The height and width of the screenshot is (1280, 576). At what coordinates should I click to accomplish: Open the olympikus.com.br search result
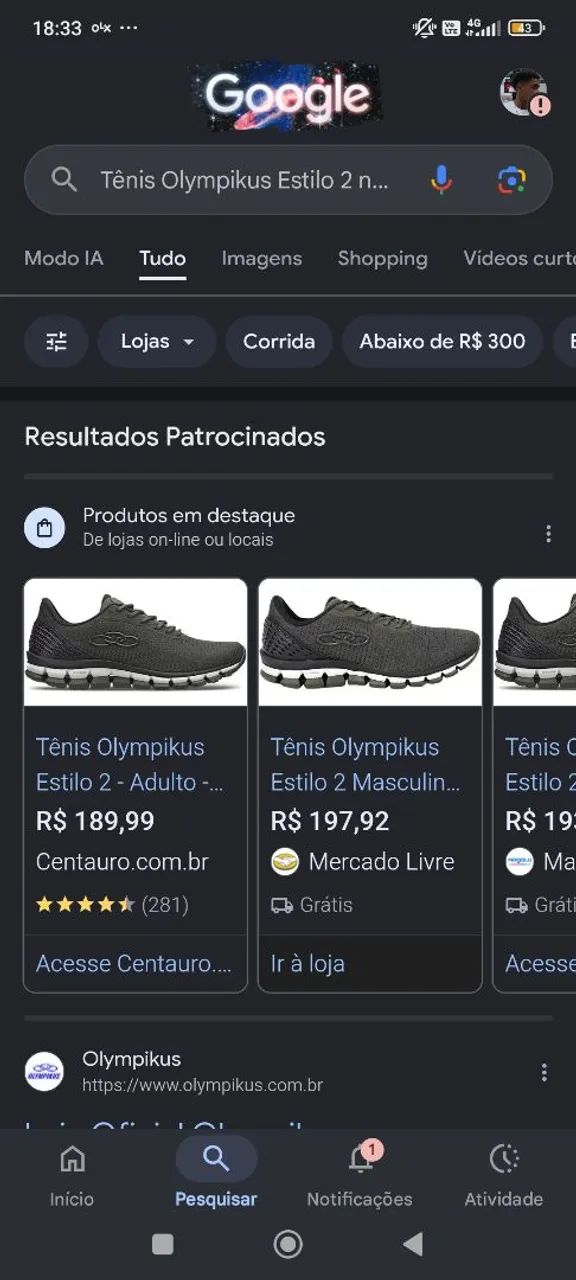point(200,1072)
